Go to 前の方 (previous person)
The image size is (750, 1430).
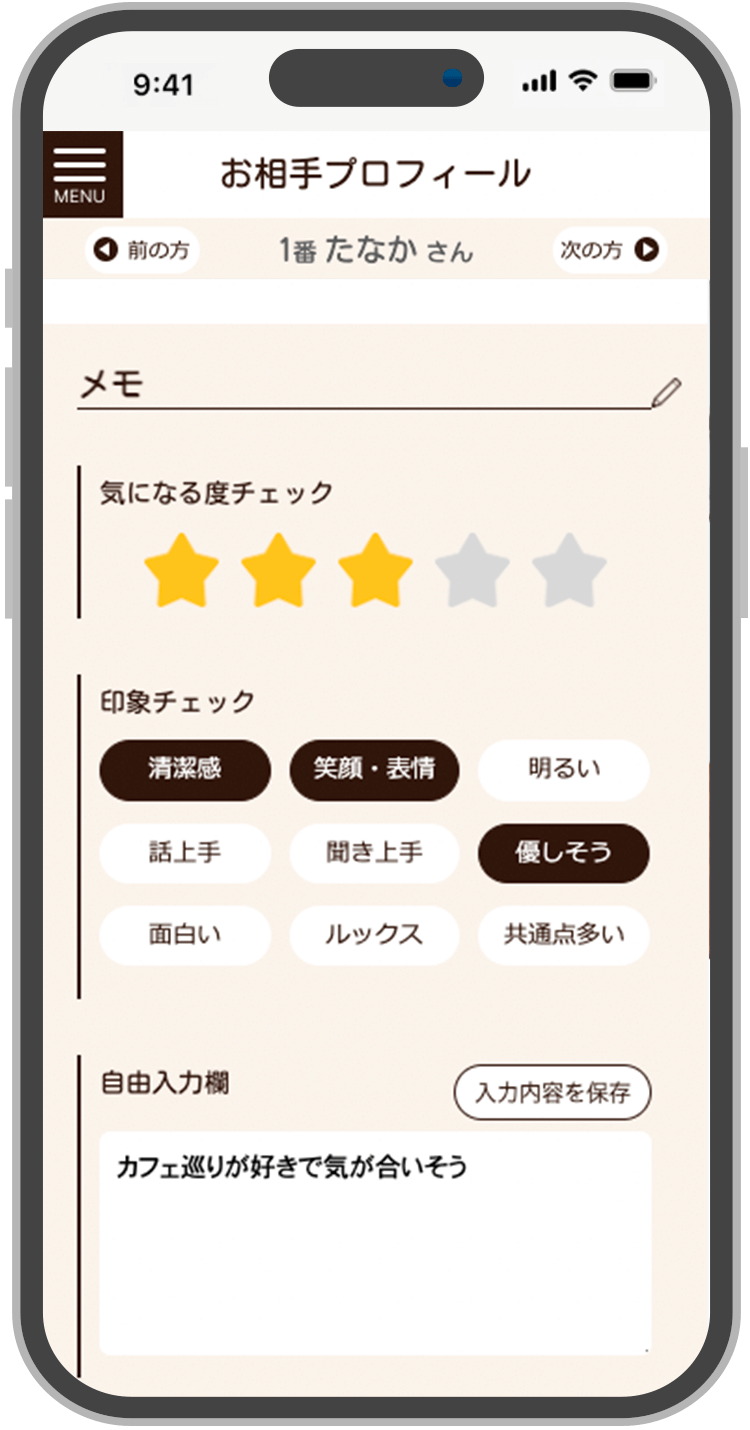point(142,250)
